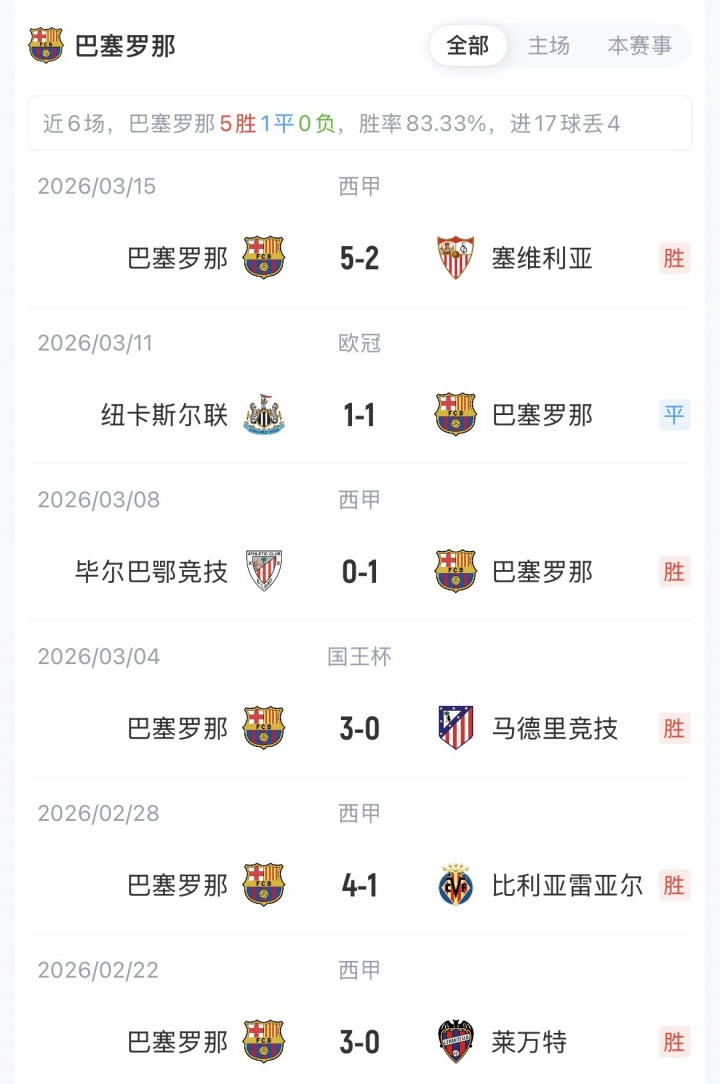This screenshot has width=720, height=1084.
Task: View the 毕尔巴鄂竞技 vs 巴塞罗那 0-1 match
Action: (359, 572)
